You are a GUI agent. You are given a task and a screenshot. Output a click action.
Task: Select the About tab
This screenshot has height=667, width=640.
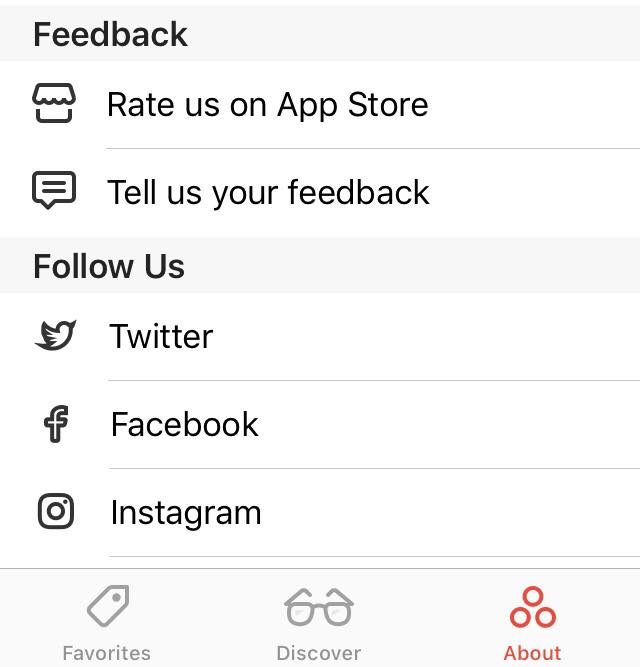pyautogui.click(x=532, y=621)
